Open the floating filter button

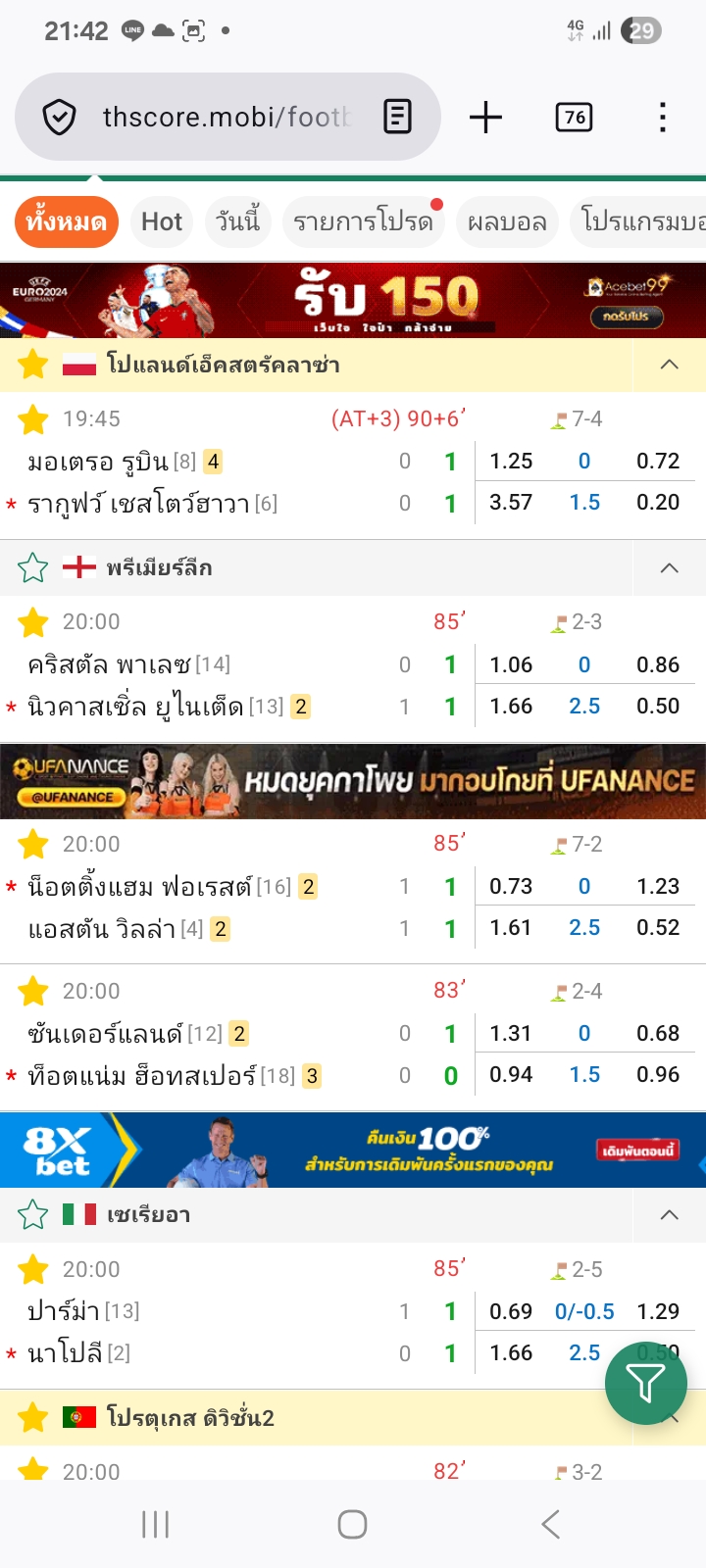645,1383
